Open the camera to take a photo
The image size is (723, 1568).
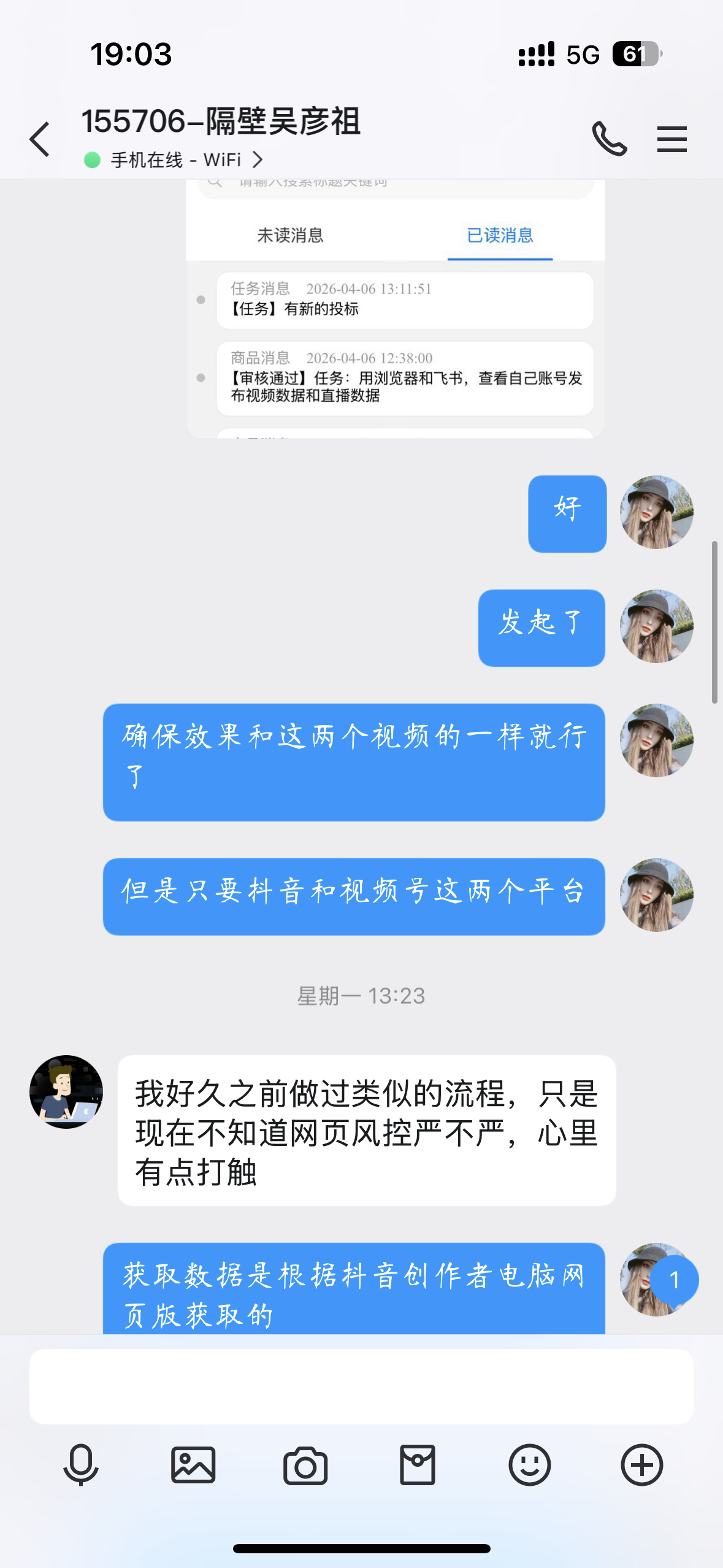tap(305, 1465)
